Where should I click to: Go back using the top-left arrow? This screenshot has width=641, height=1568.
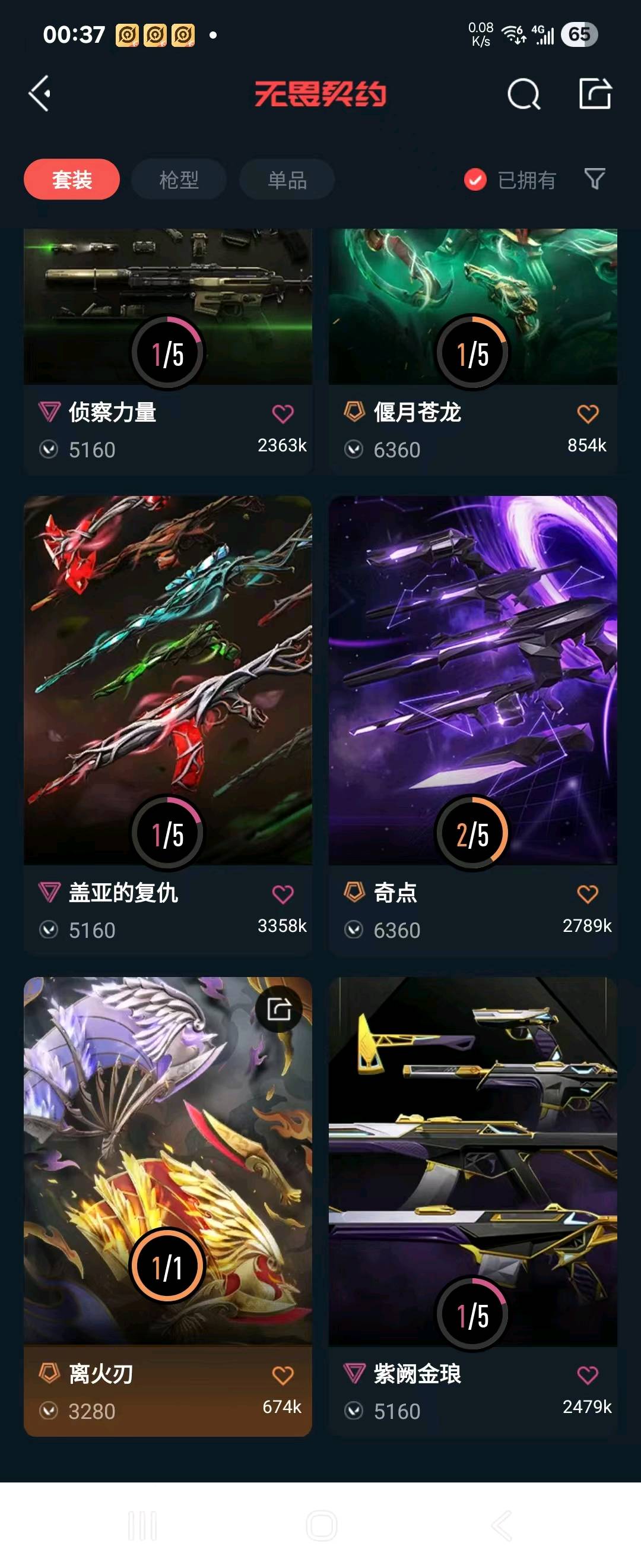(40, 94)
